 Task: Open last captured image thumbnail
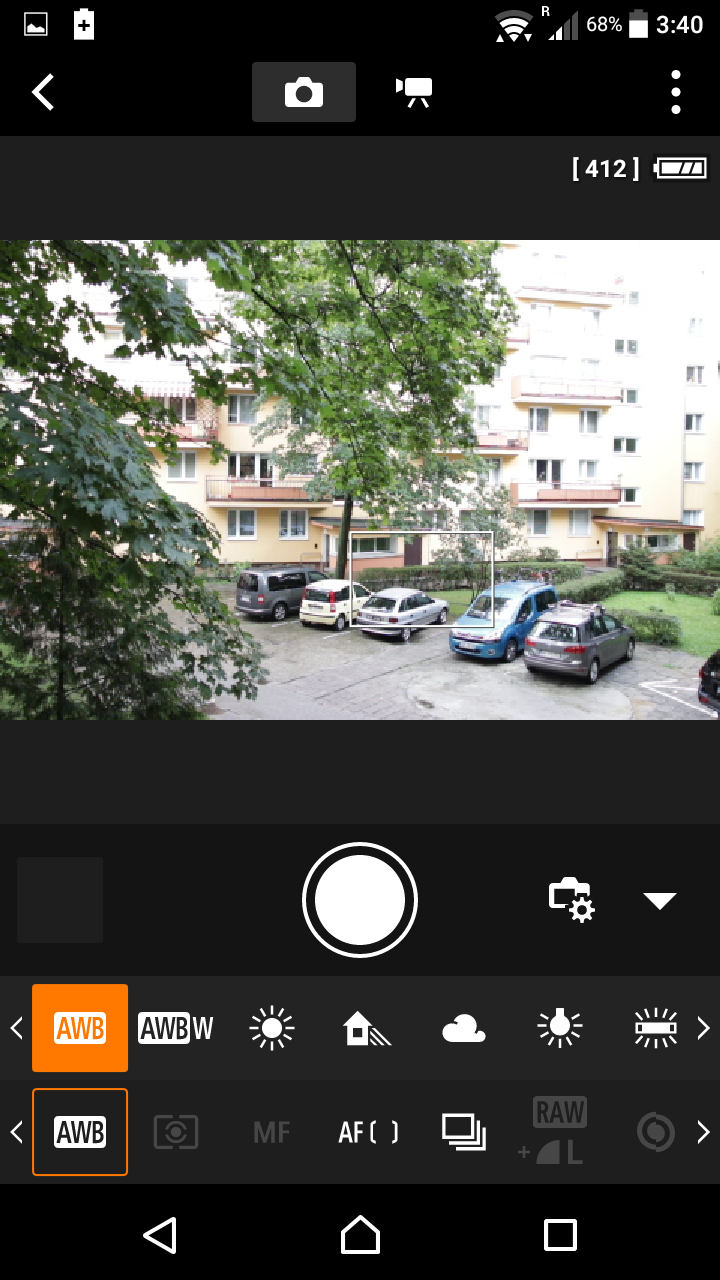tap(60, 900)
